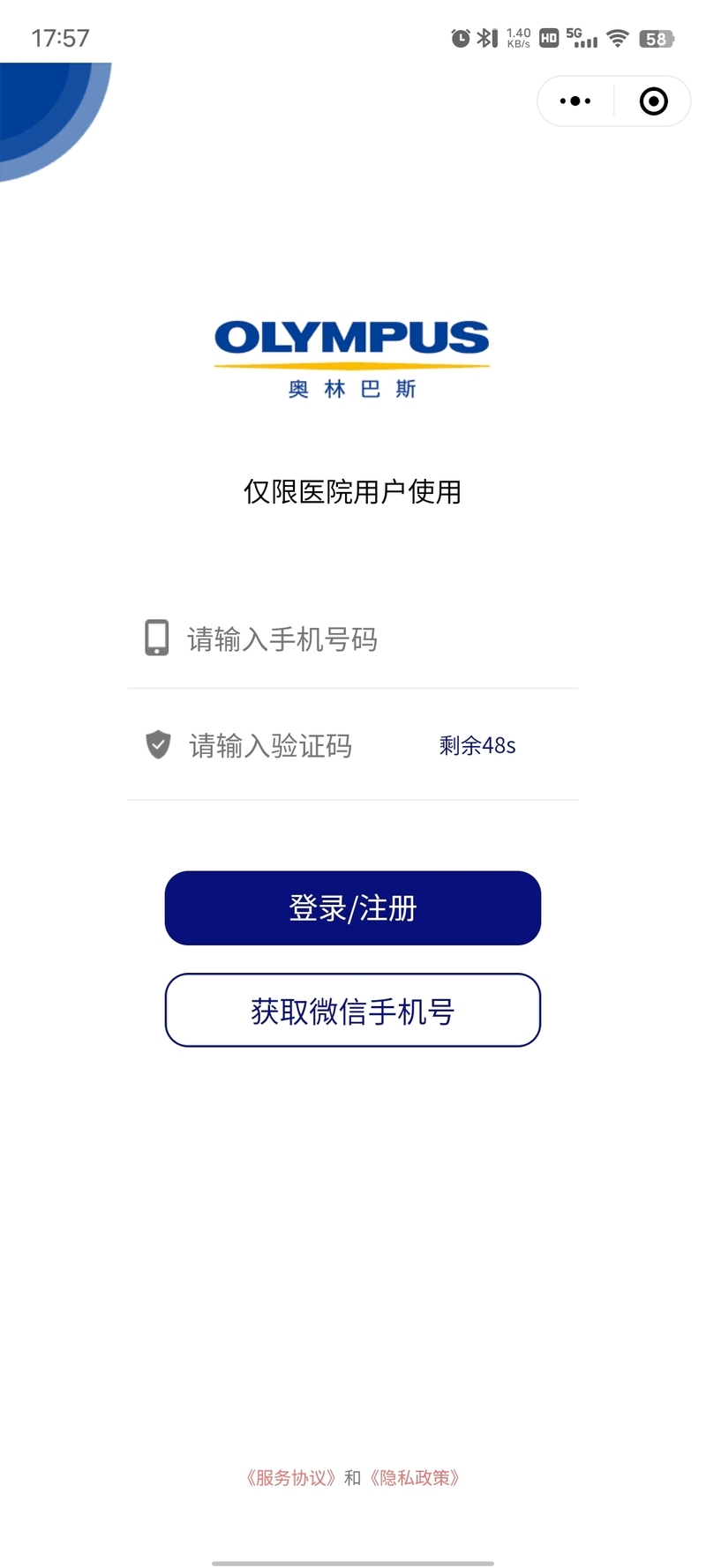Tap 获取微信手机号 button
The height and width of the screenshot is (1568, 706).
pyautogui.click(x=353, y=1011)
